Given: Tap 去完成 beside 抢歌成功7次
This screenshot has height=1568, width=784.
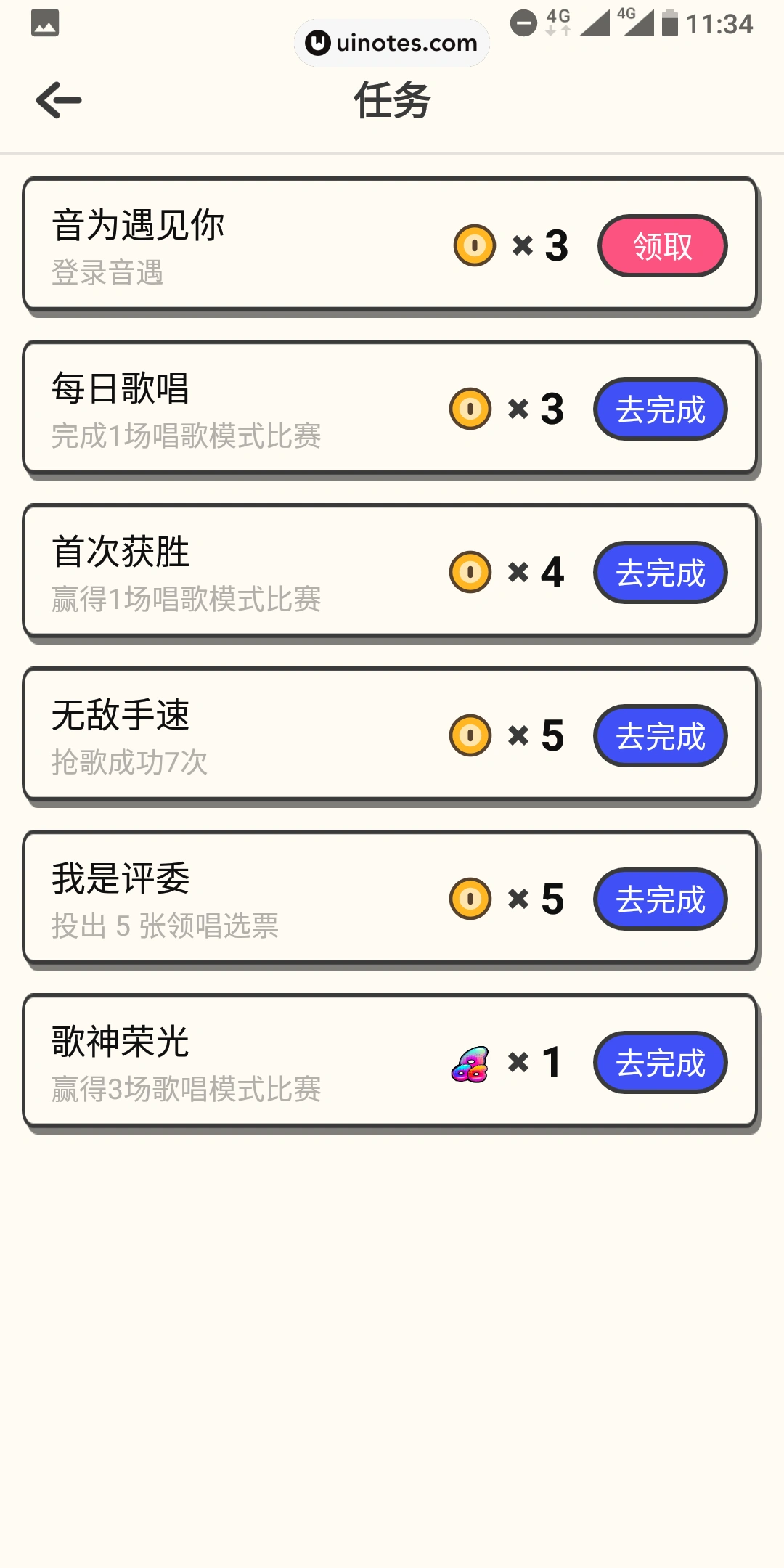Looking at the screenshot, I should click(659, 735).
